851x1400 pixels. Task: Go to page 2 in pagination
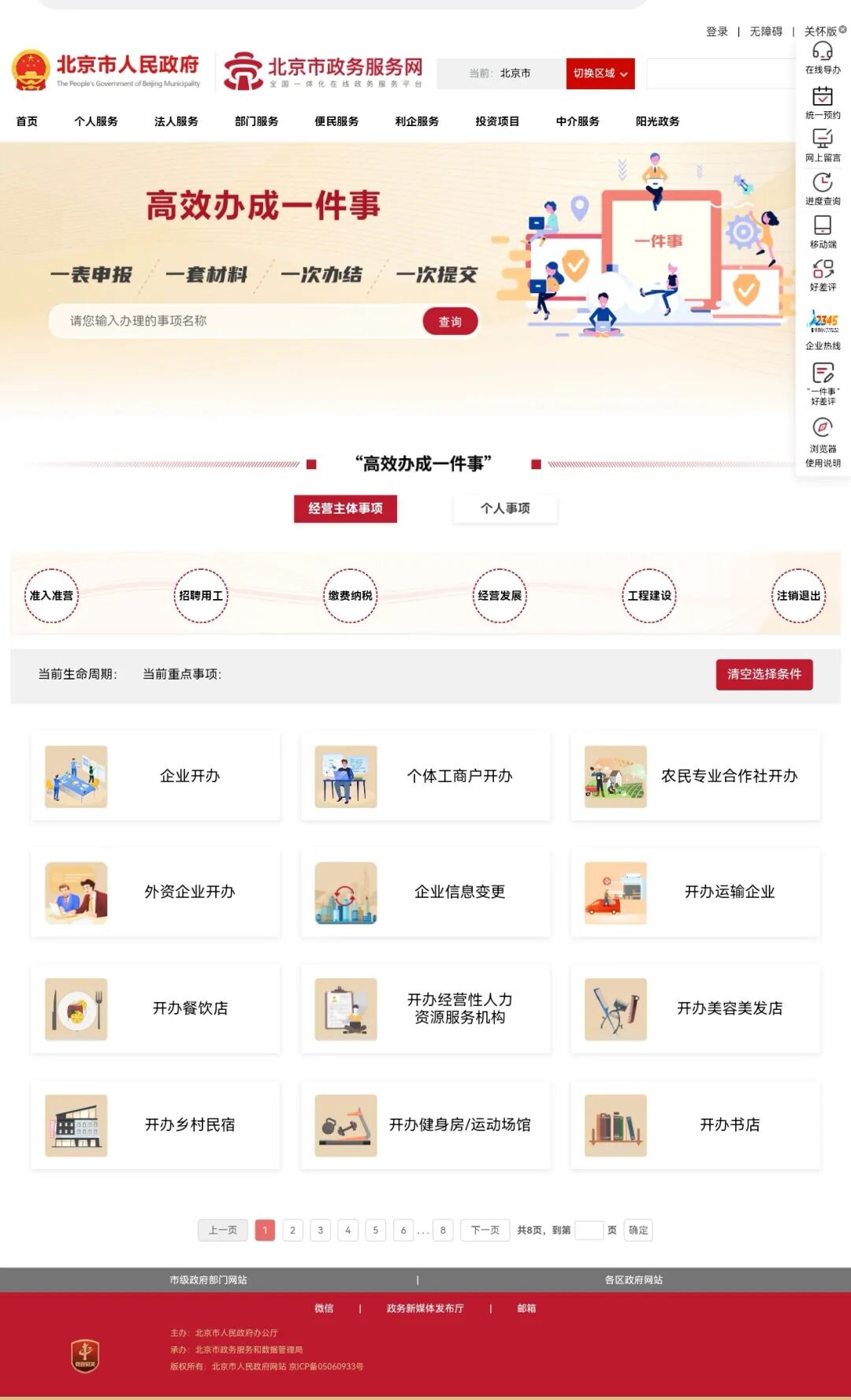pos(292,1230)
